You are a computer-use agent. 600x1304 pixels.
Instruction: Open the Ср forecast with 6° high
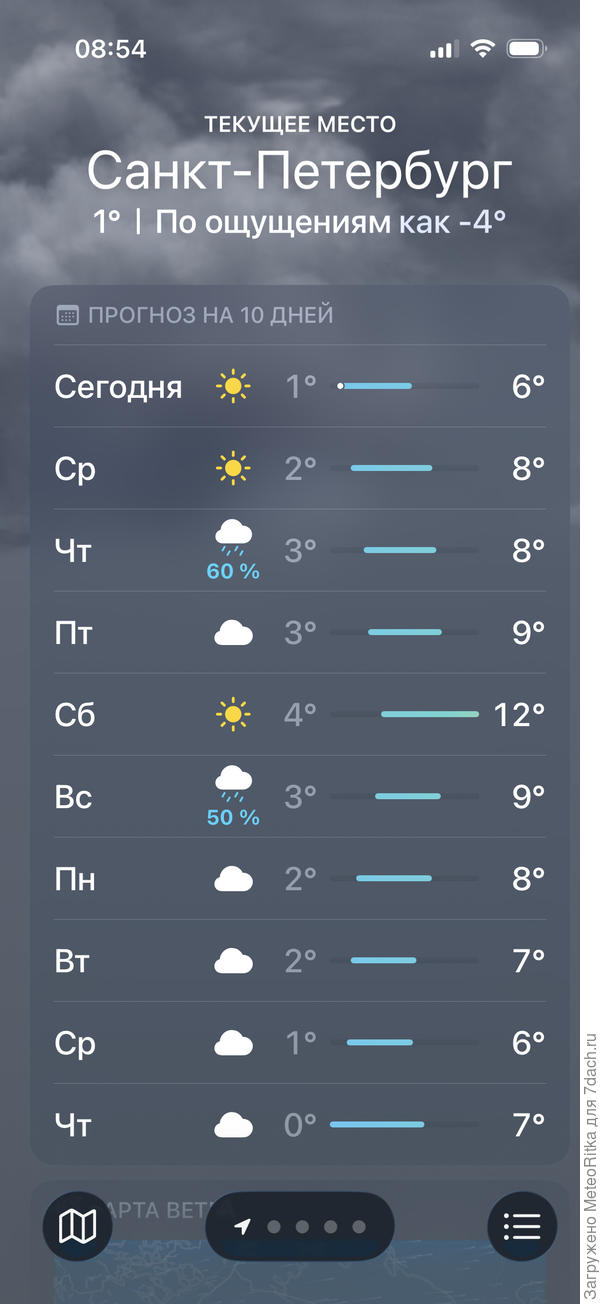click(300, 1043)
